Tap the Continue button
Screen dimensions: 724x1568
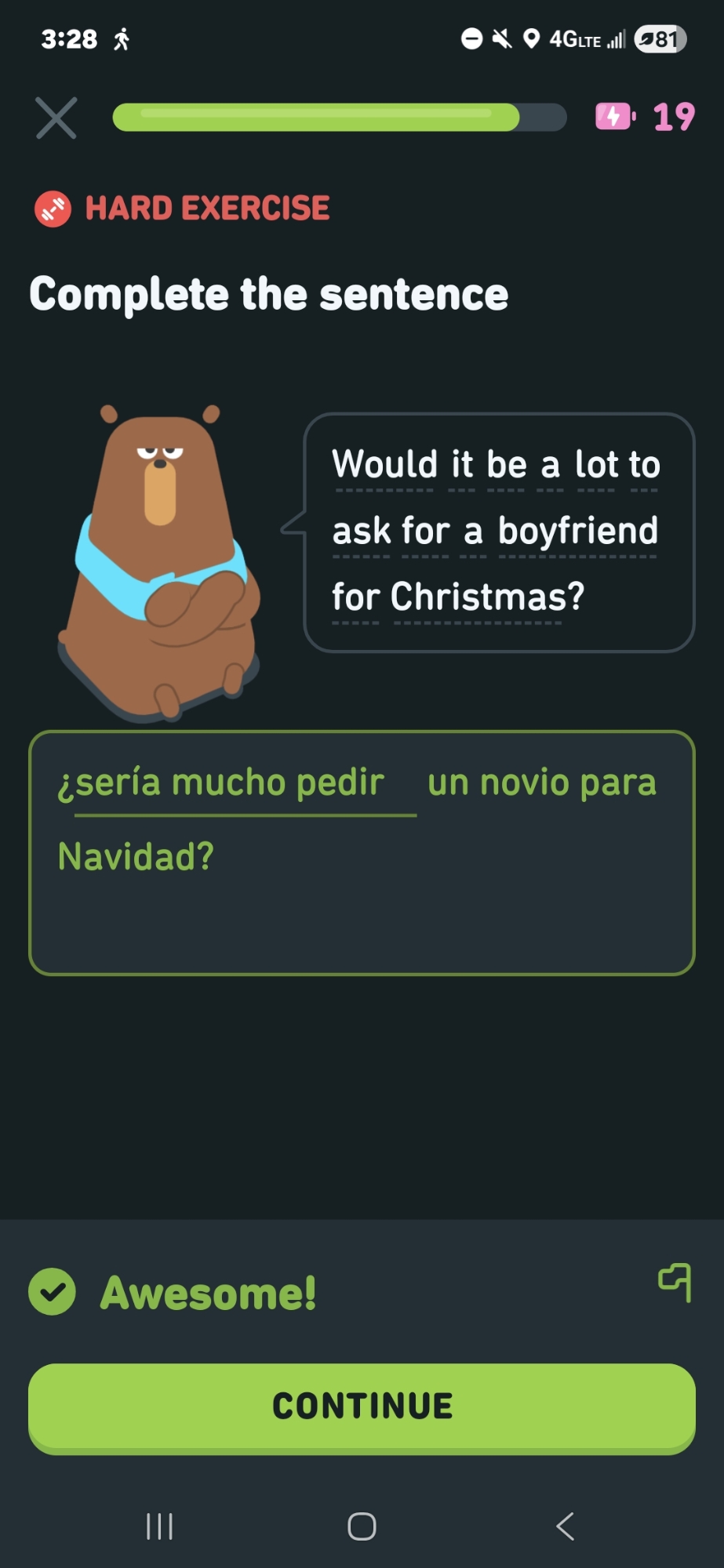pos(362,1406)
